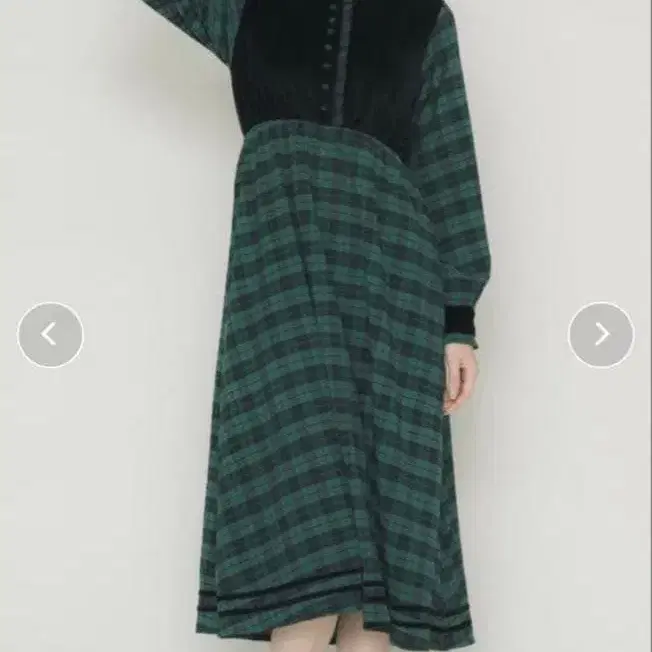652x652 pixels.
Task: Go to the previous product image
Action: point(50,335)
